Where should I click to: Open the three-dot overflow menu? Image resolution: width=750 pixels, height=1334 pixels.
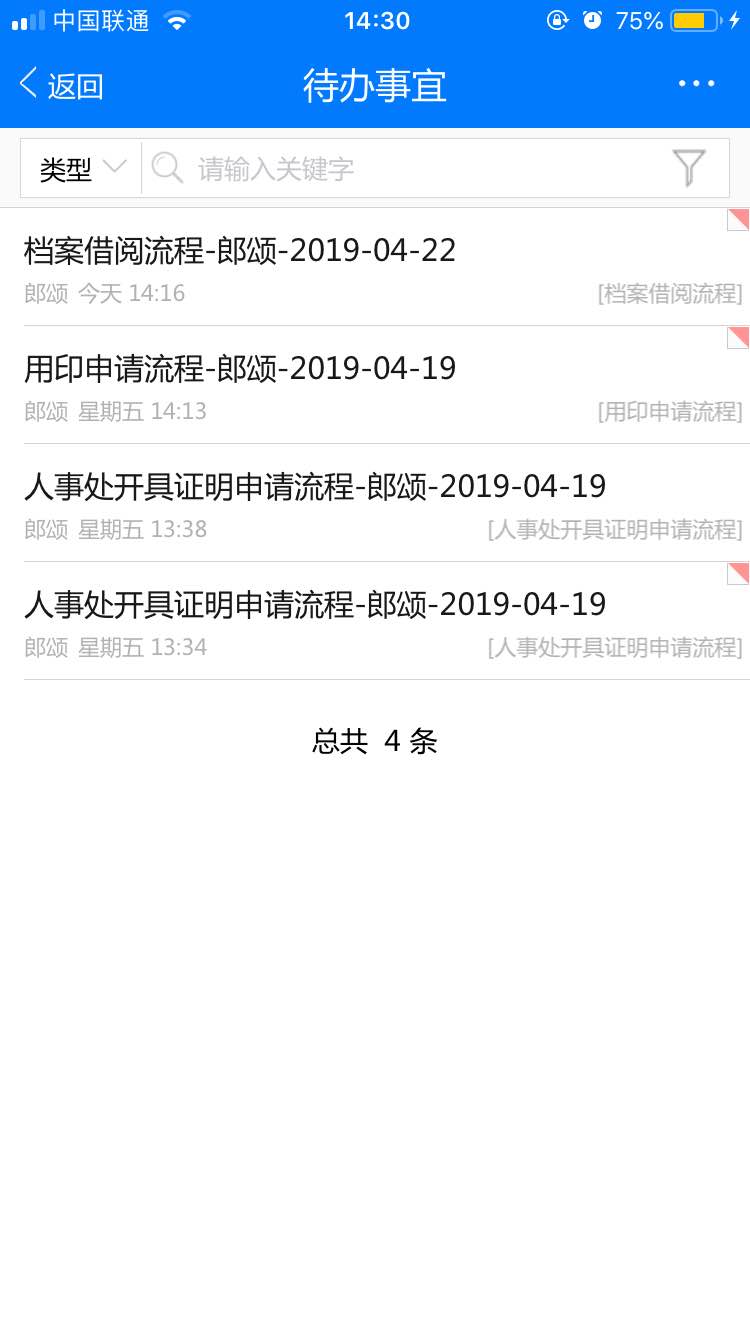[x=697, y=84]
